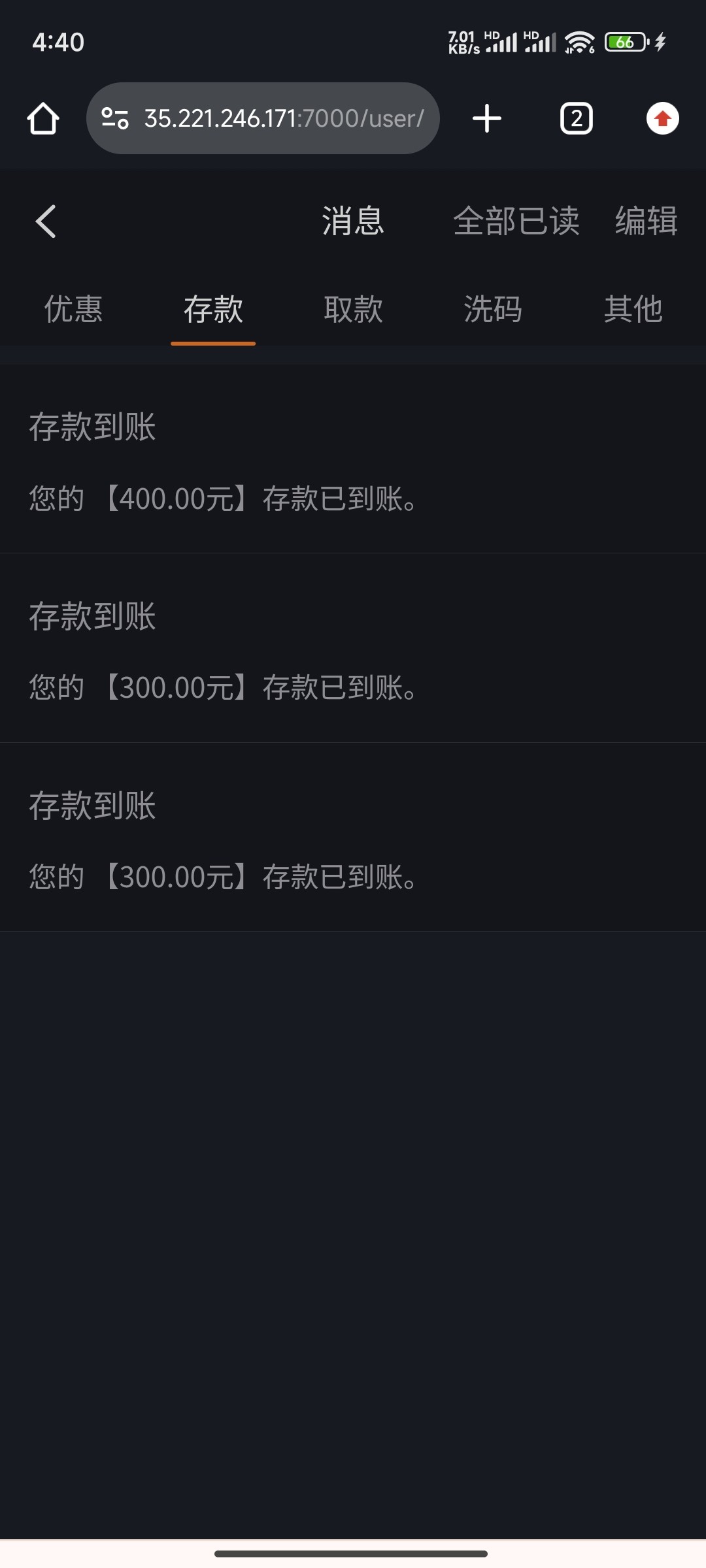Tap the red update arrow icon
The width and height of the screenshot is (706, 1568).
pyautogui.click(x=662, y=118)
